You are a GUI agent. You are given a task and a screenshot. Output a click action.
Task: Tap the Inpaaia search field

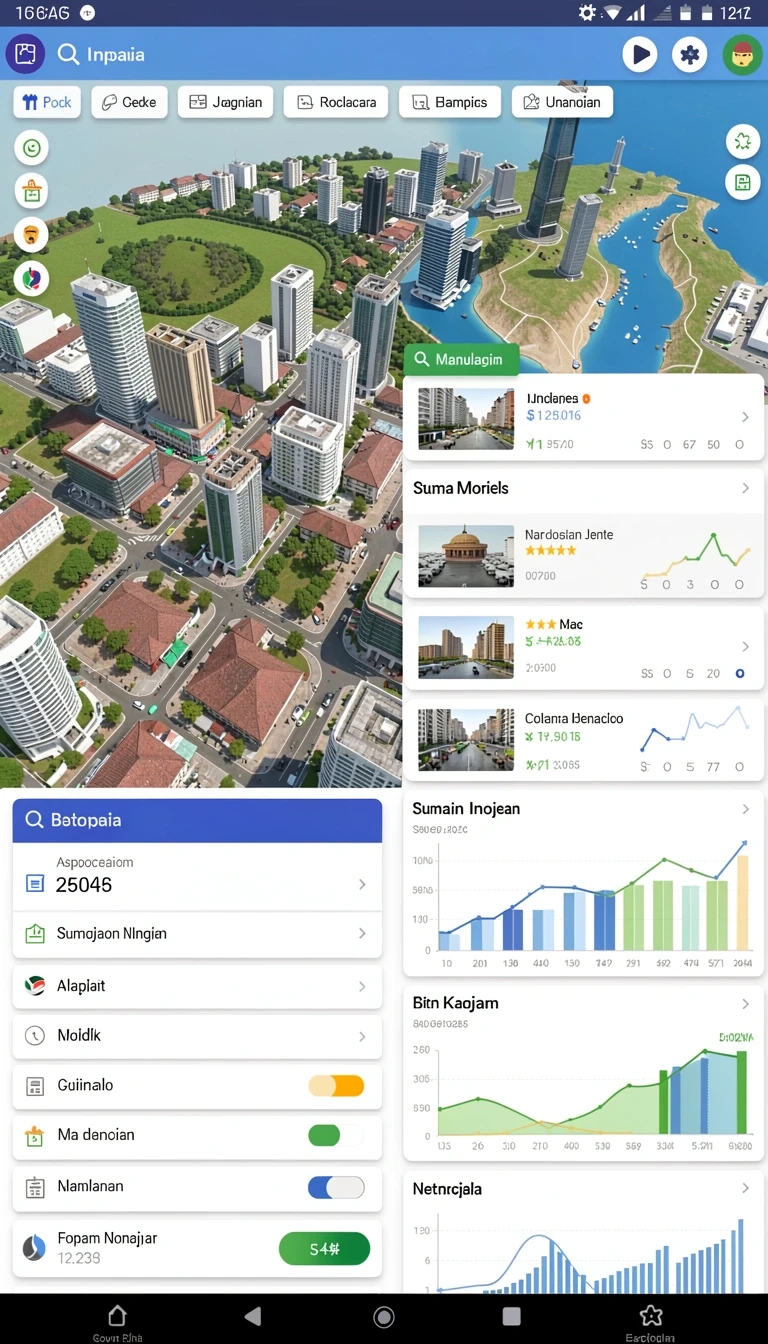[330, 54]
